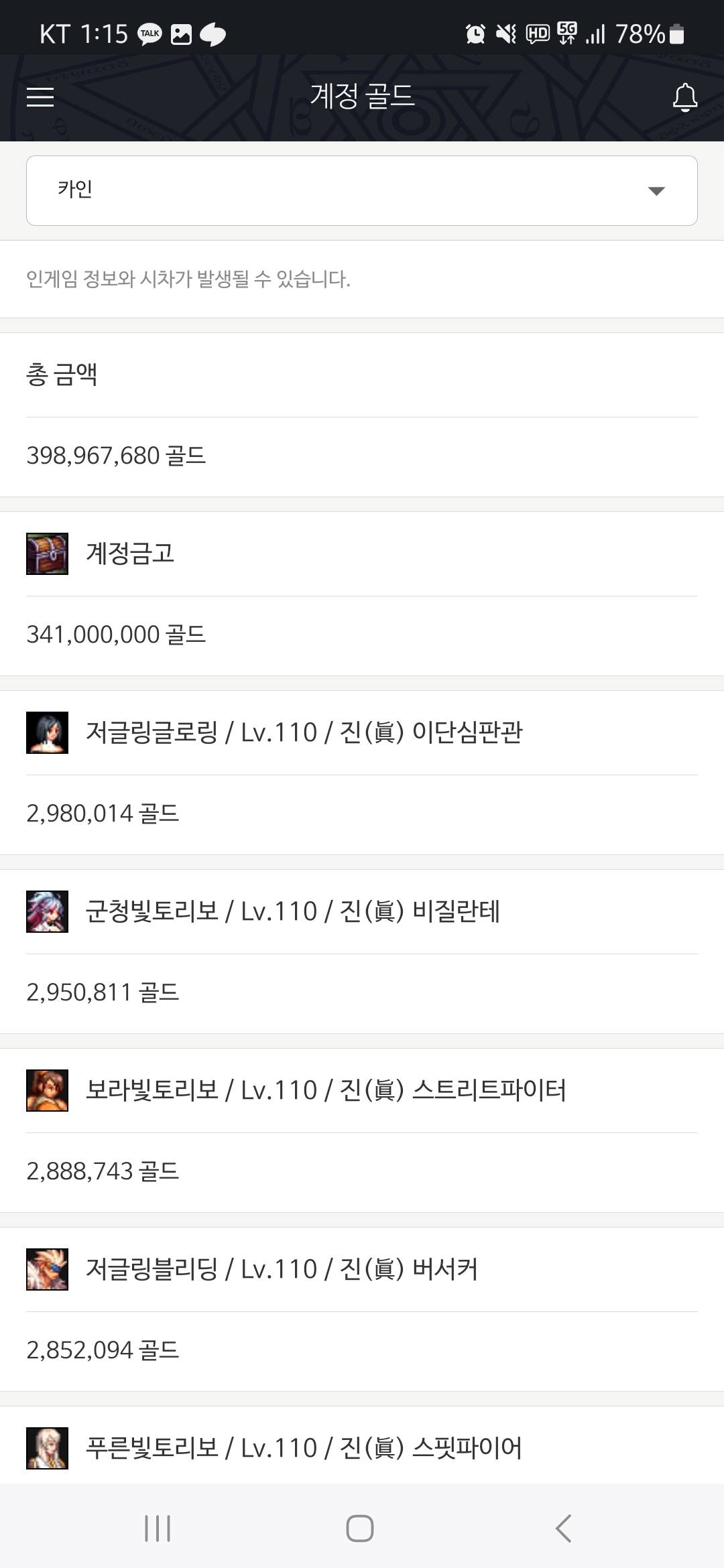Select the 푸른빛토리보 character row
The width and height of the screenshot is (724, 1568).
tap(304, 1448)
